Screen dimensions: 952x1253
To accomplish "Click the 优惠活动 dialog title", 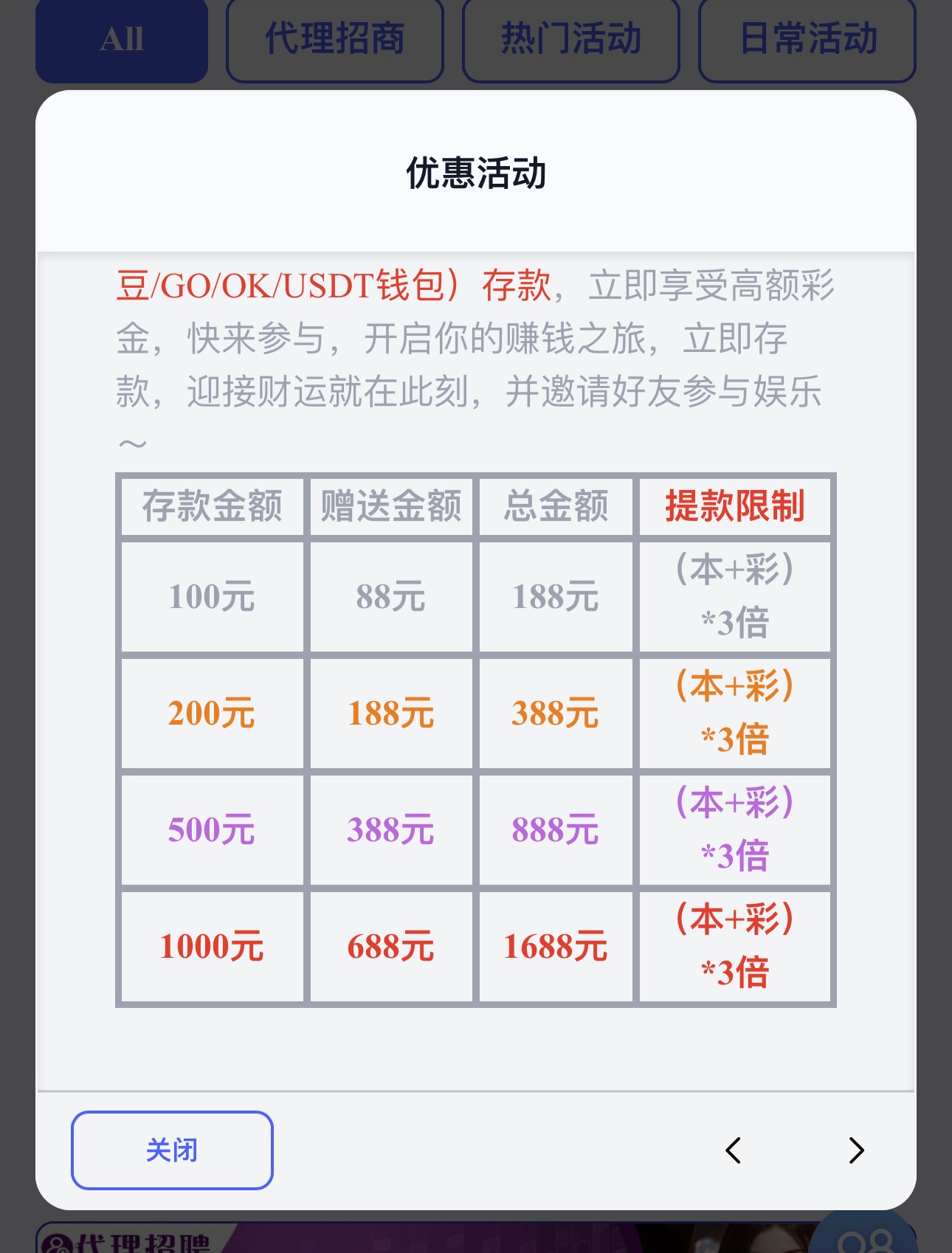I will (476, 173).
